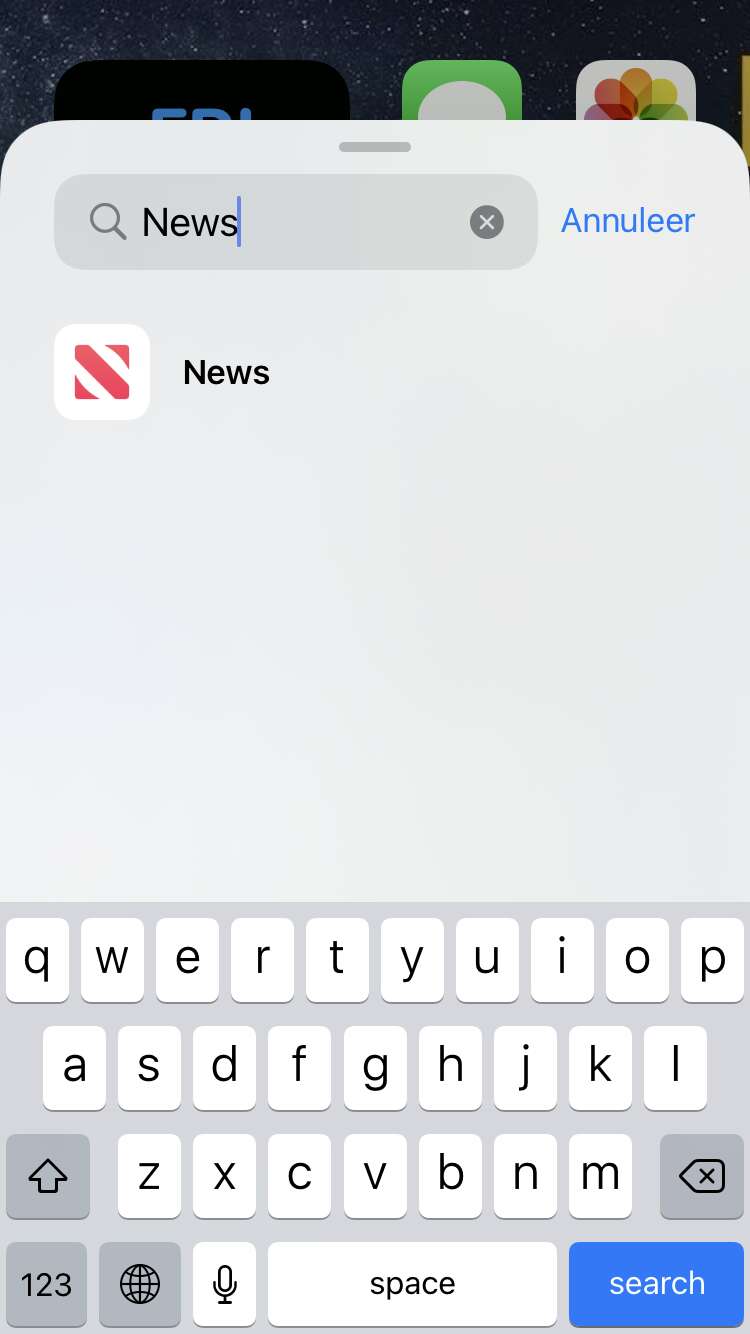Clear the search text with the X icon

(x=486, y=222)
